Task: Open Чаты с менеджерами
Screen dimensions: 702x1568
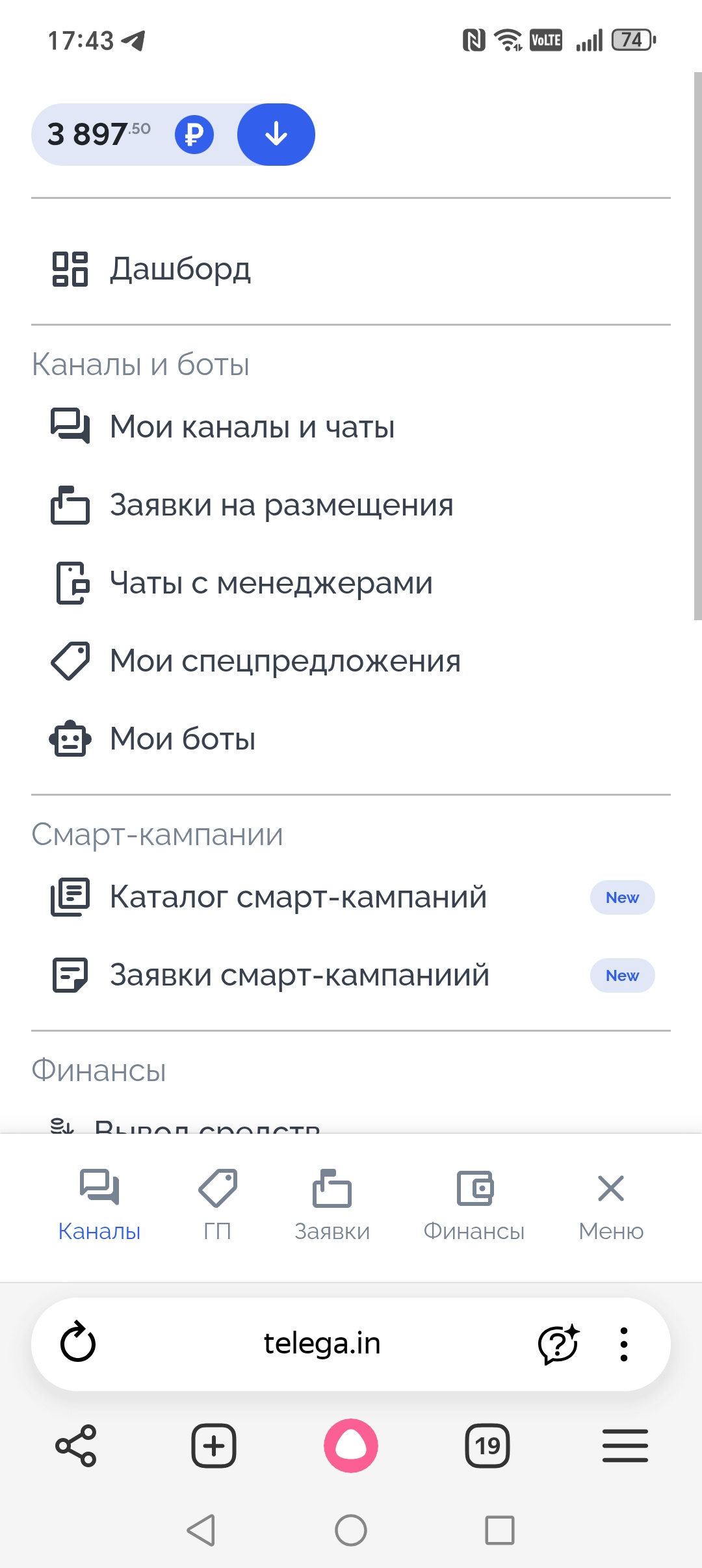Action: 270,583
